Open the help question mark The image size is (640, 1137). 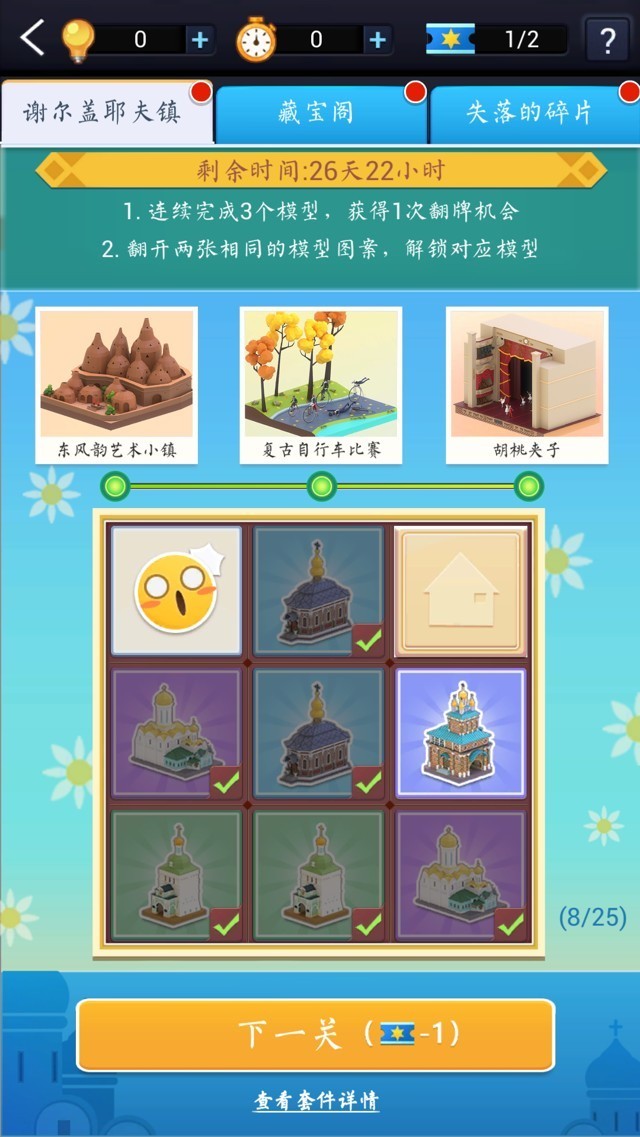pyautogui.click(x=607, y=41)
